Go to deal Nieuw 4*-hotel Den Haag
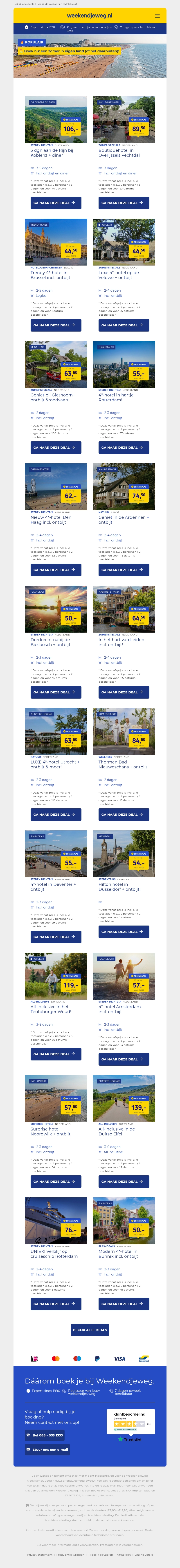Screen dimensions: 180x1568 click(56, 570)
